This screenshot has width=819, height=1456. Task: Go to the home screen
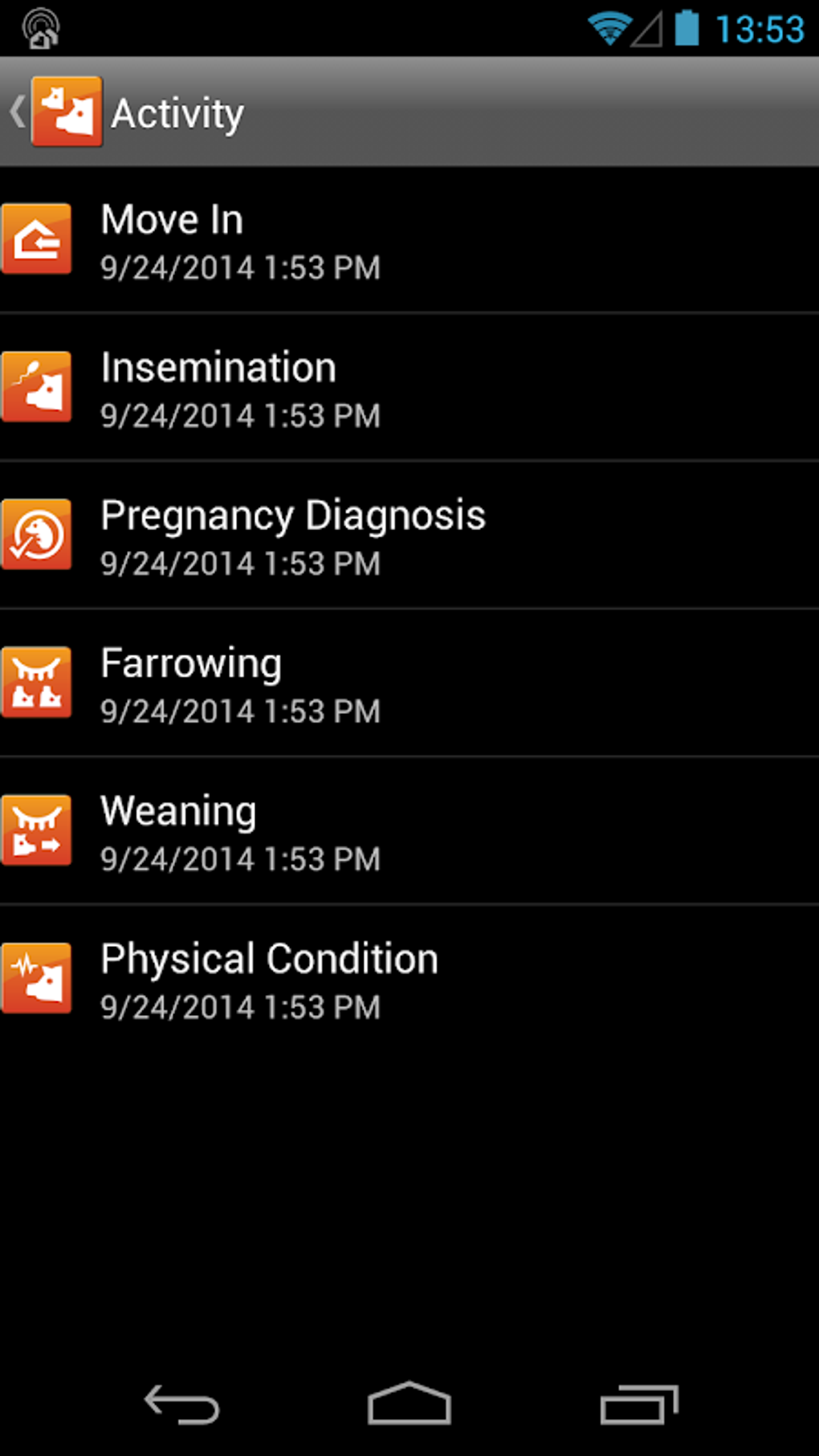(409, 1405)
